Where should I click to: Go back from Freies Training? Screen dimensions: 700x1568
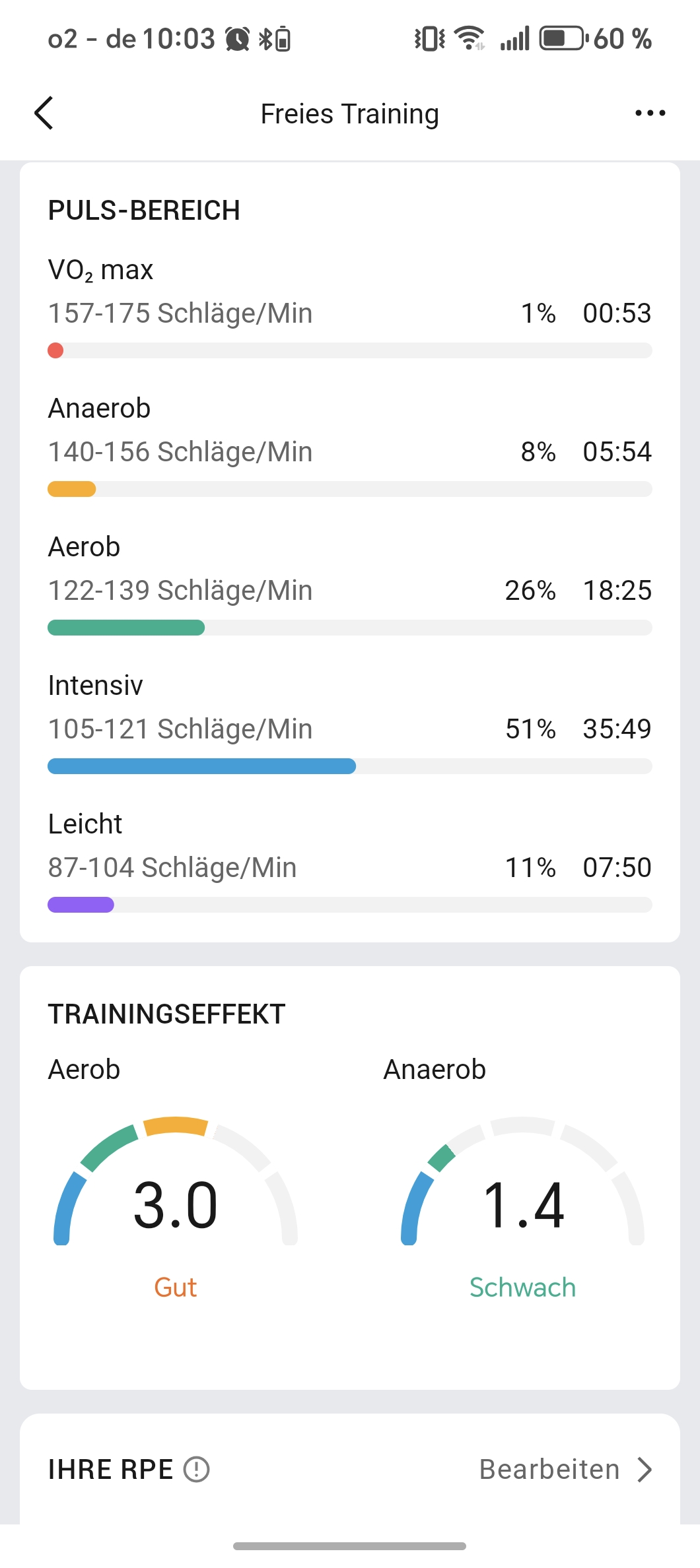44,114
